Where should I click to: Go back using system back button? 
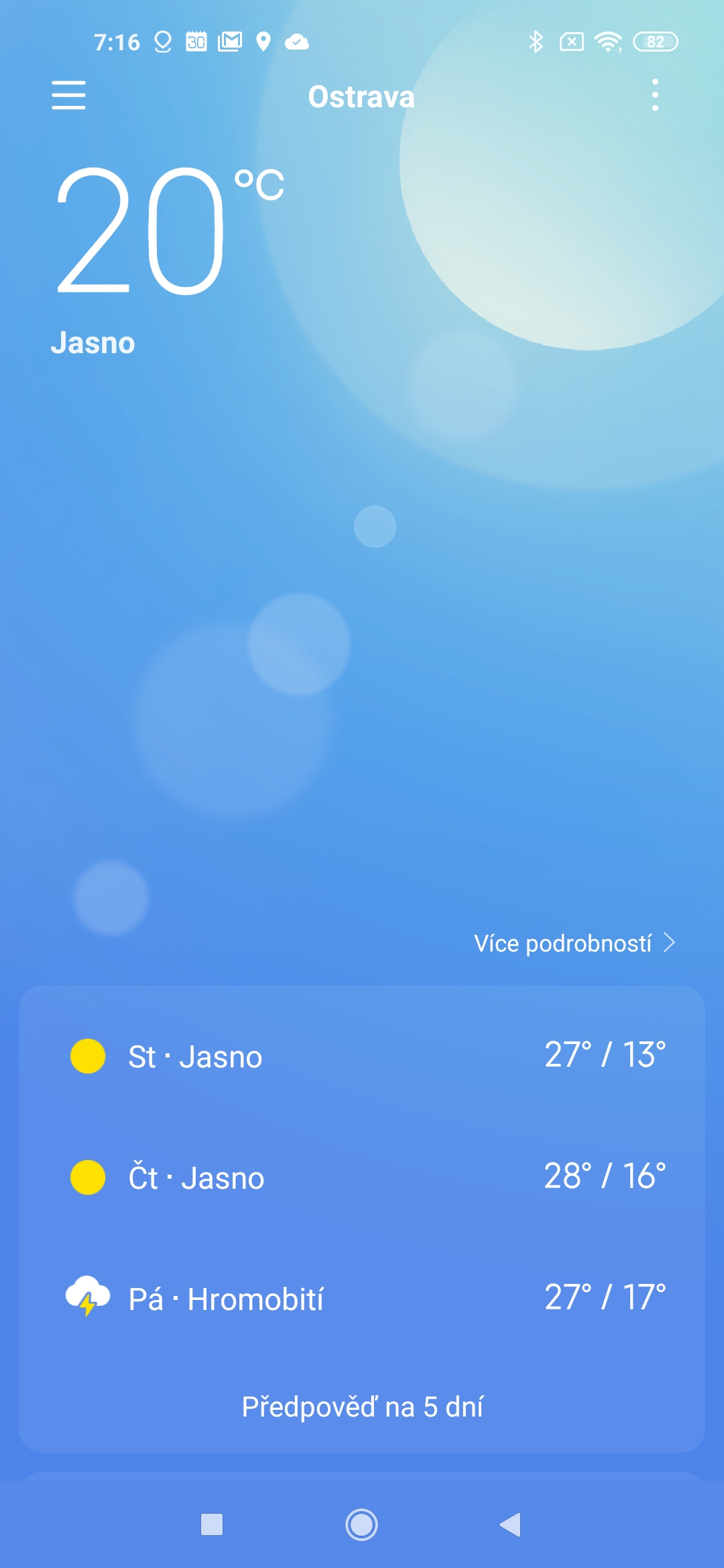pyautogui.click(x=511, y=1524)
